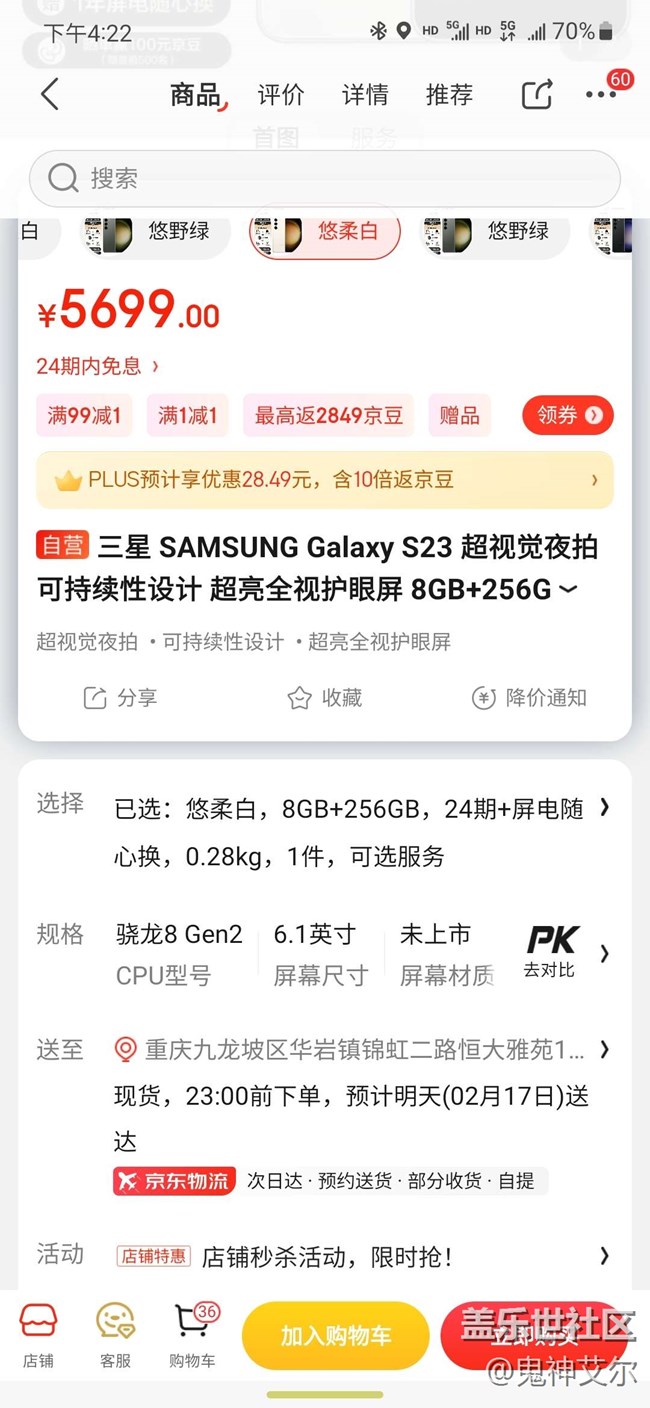Image resolution: width=650 pixels, height=1408 pixels.
Task: Tap the share icon in the top bar
Action: click(x=537, y=95)
